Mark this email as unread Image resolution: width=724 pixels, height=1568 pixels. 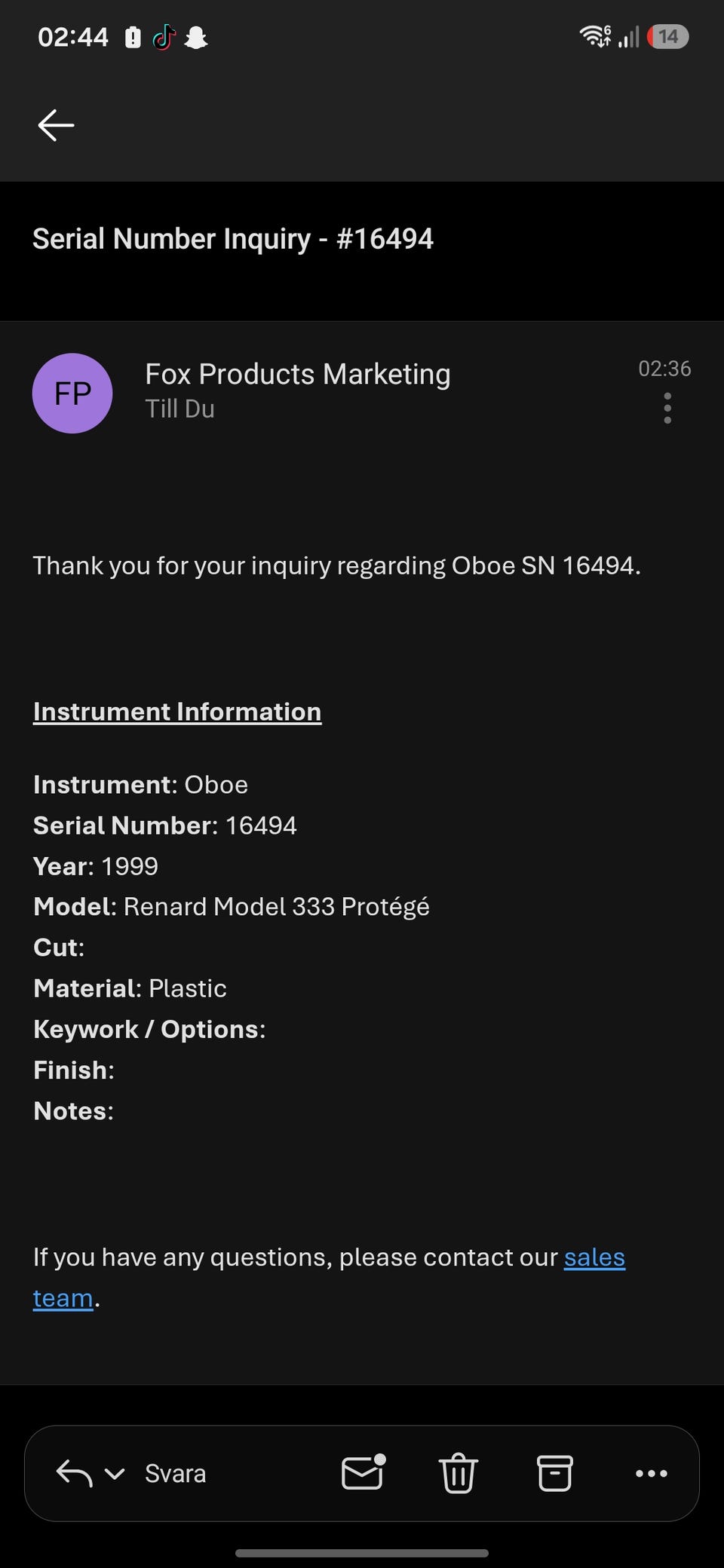364,1472
